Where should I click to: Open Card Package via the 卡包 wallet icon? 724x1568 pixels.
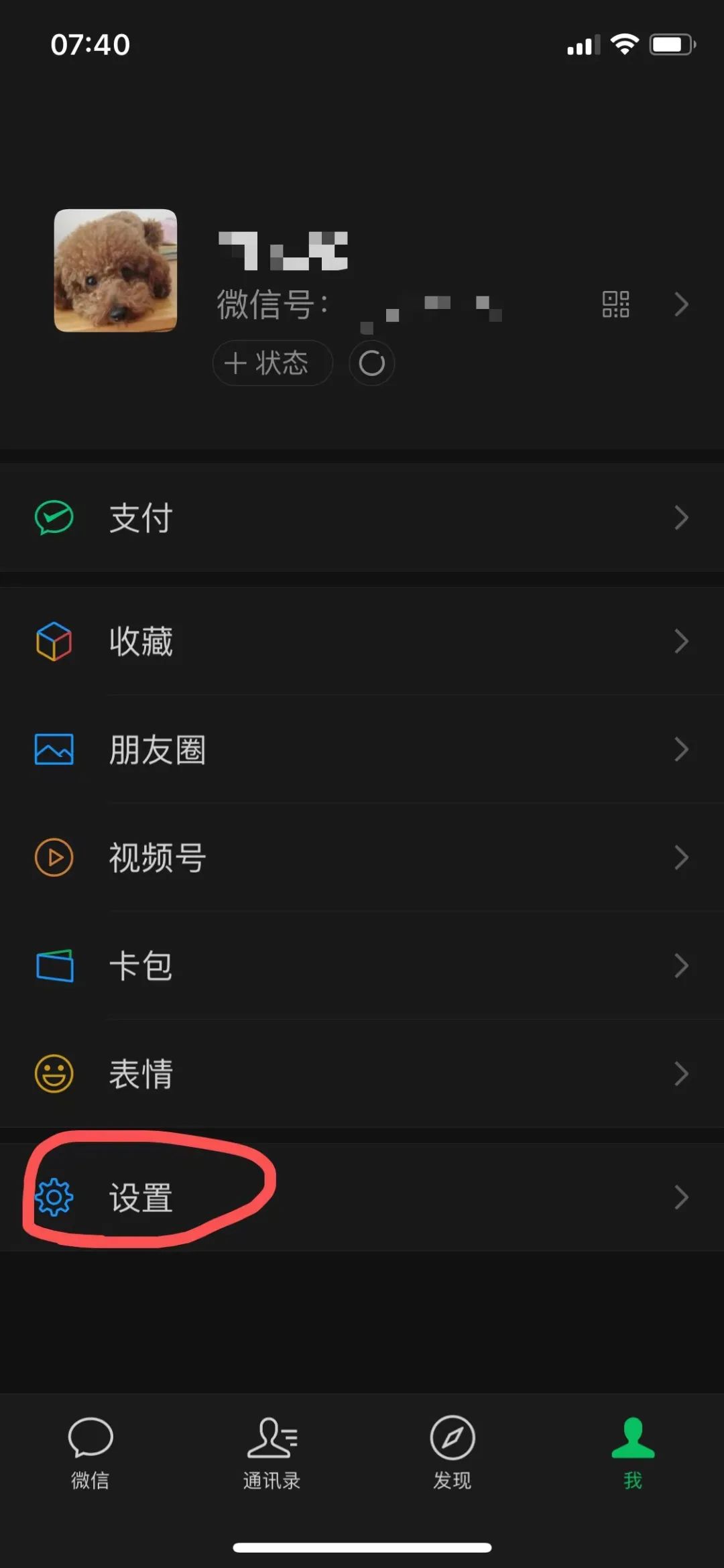click(54, 965)
